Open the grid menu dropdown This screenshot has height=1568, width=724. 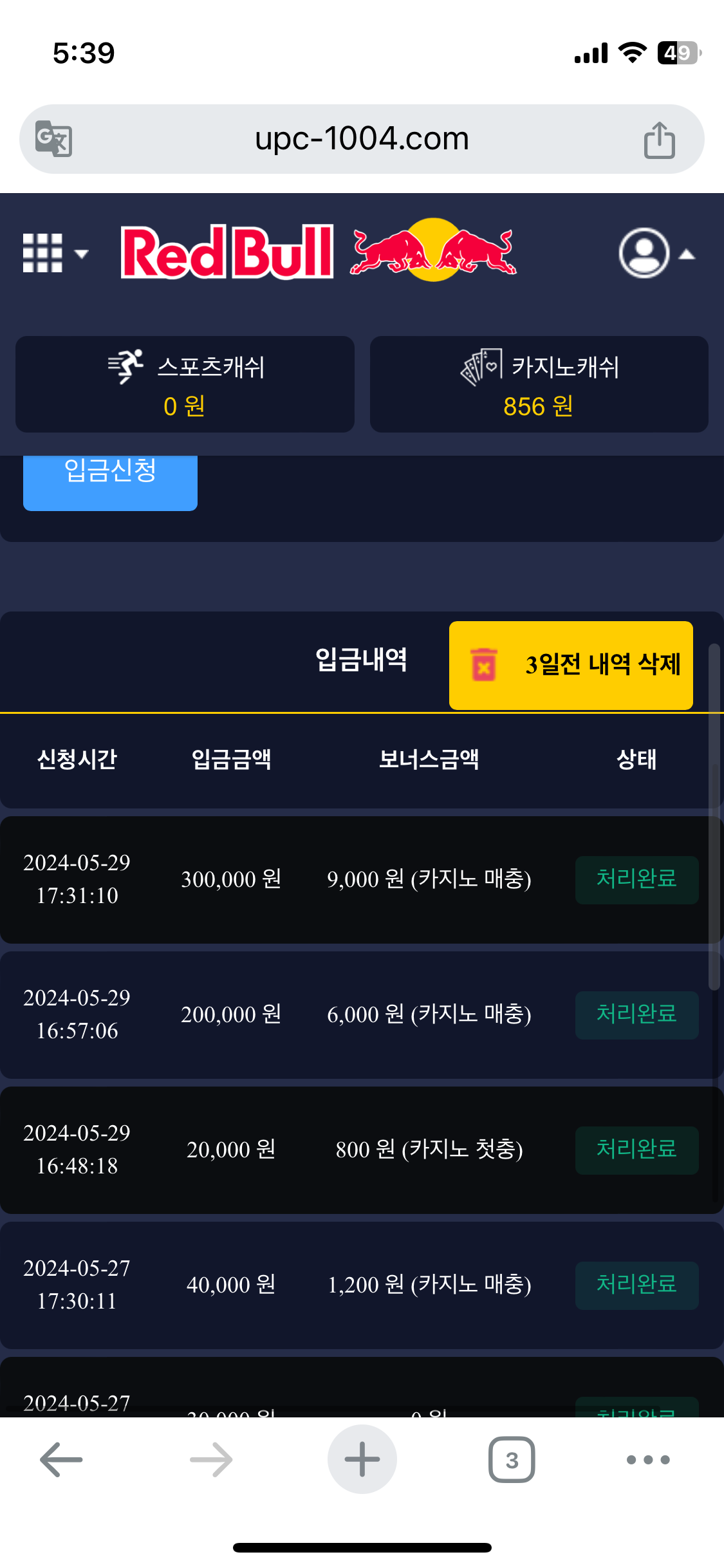[54, 253]
